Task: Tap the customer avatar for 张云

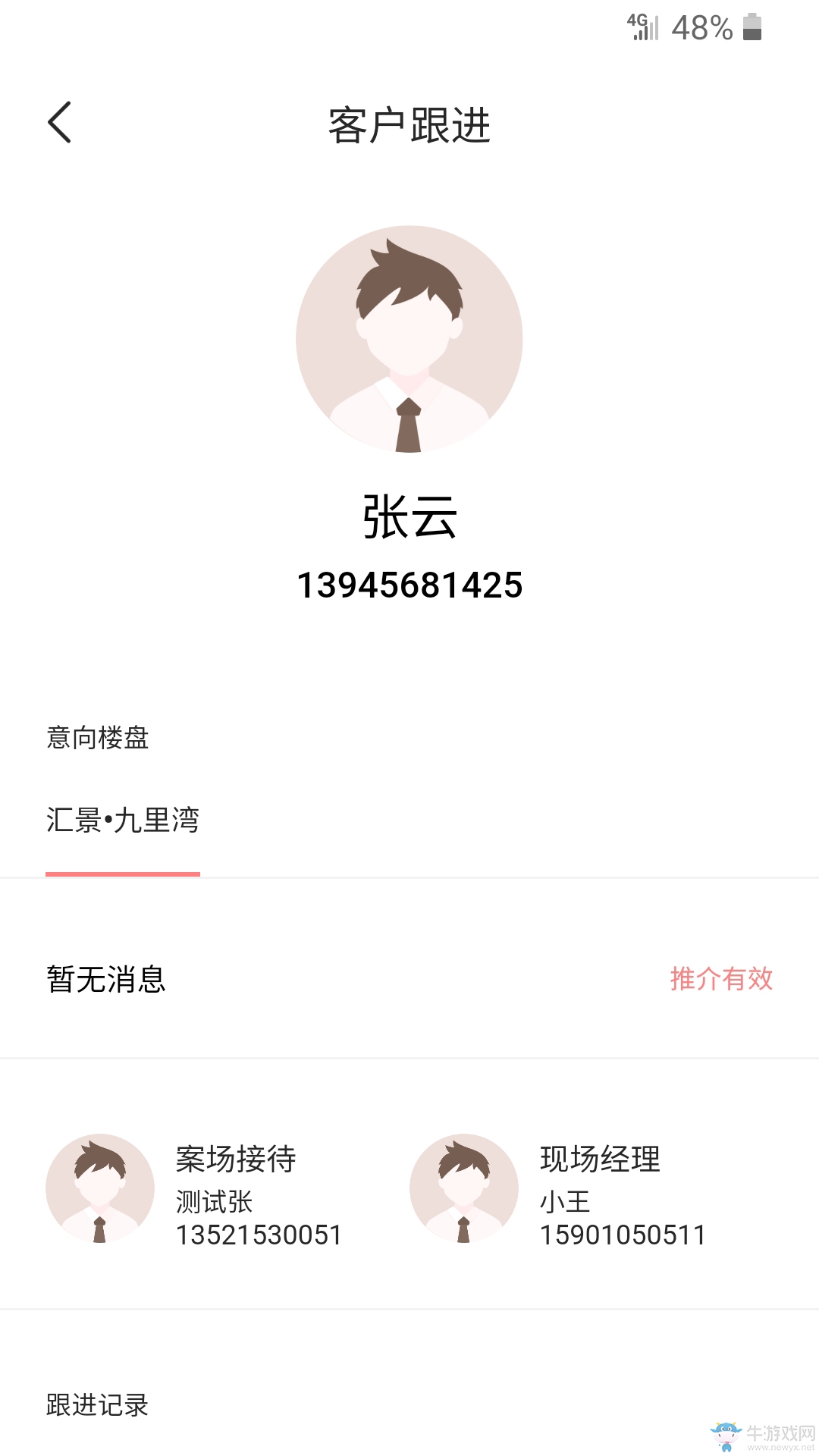Action: coord(409,339)
